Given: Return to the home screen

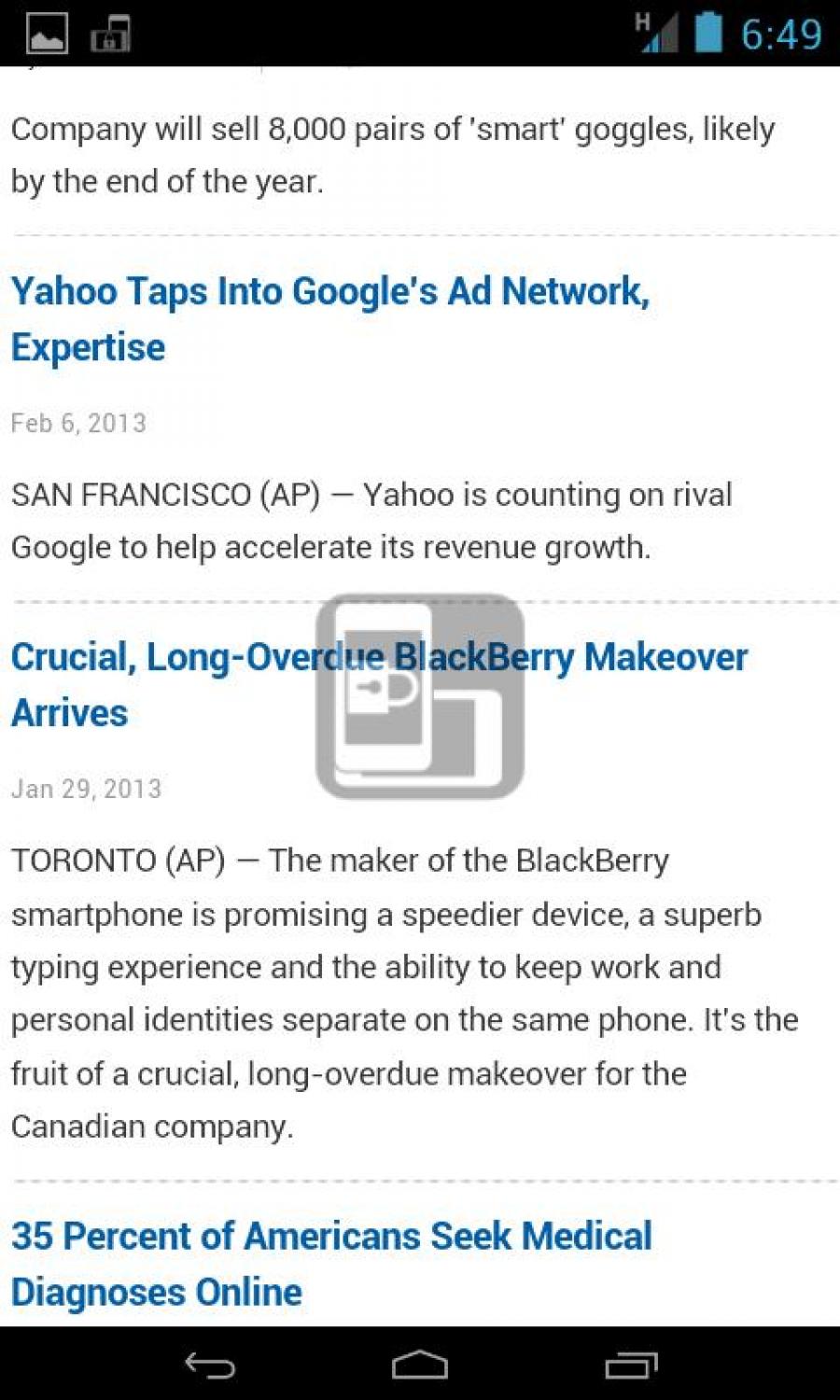Looking at the screenshot, I should click(x=420, y=1365).
